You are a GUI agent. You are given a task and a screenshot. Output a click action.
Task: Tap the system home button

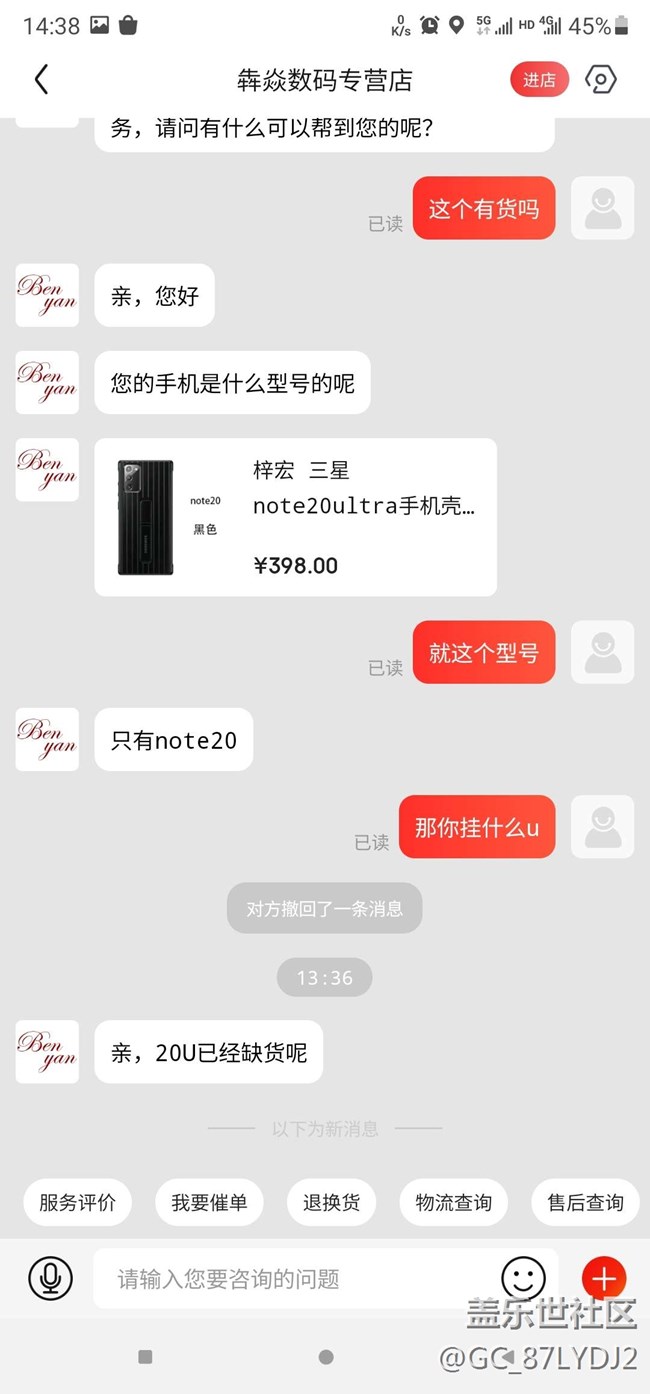pos(325,1357)
